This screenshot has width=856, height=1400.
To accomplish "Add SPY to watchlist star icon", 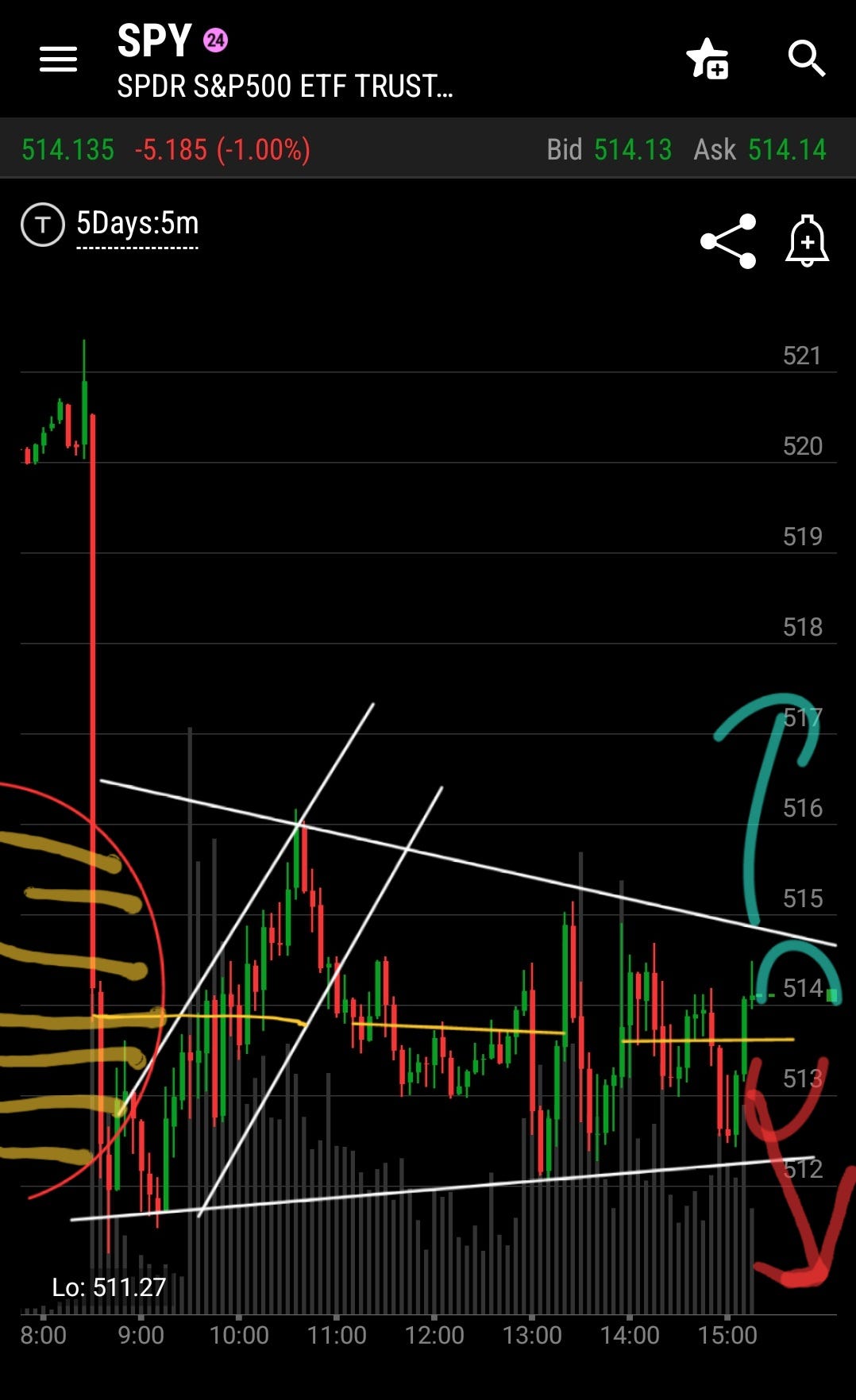I will pos(707,59).
